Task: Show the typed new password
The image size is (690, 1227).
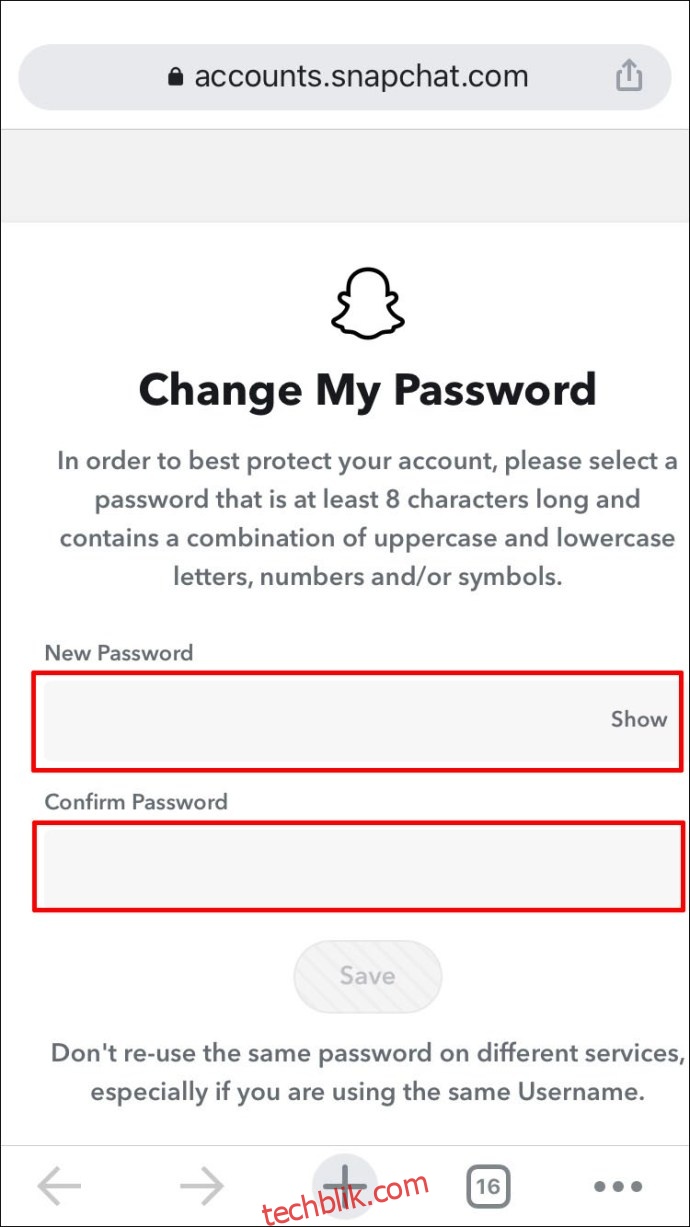Action: [x=639, y=719]
